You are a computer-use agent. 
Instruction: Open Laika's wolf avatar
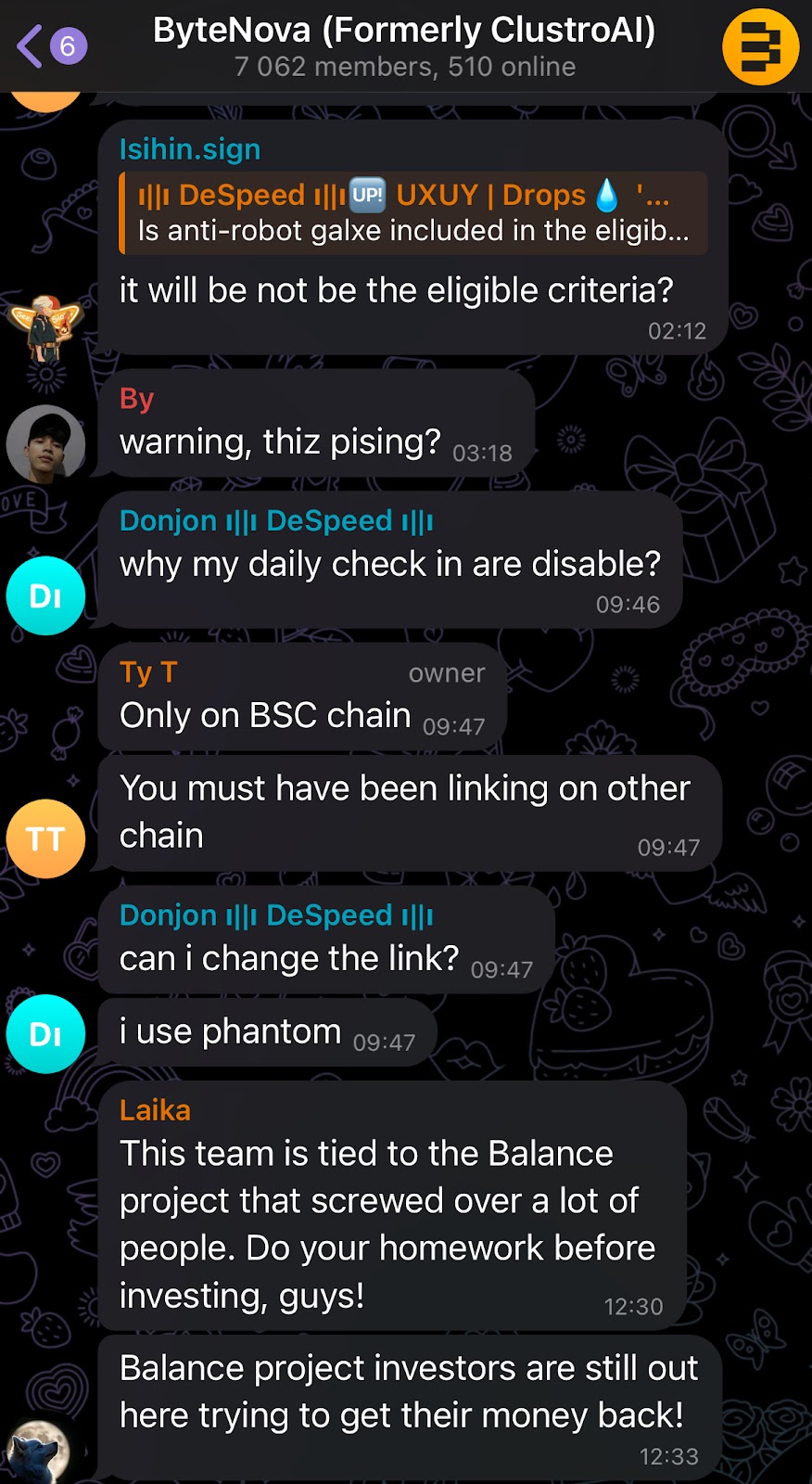click(x=39, y=1452)
